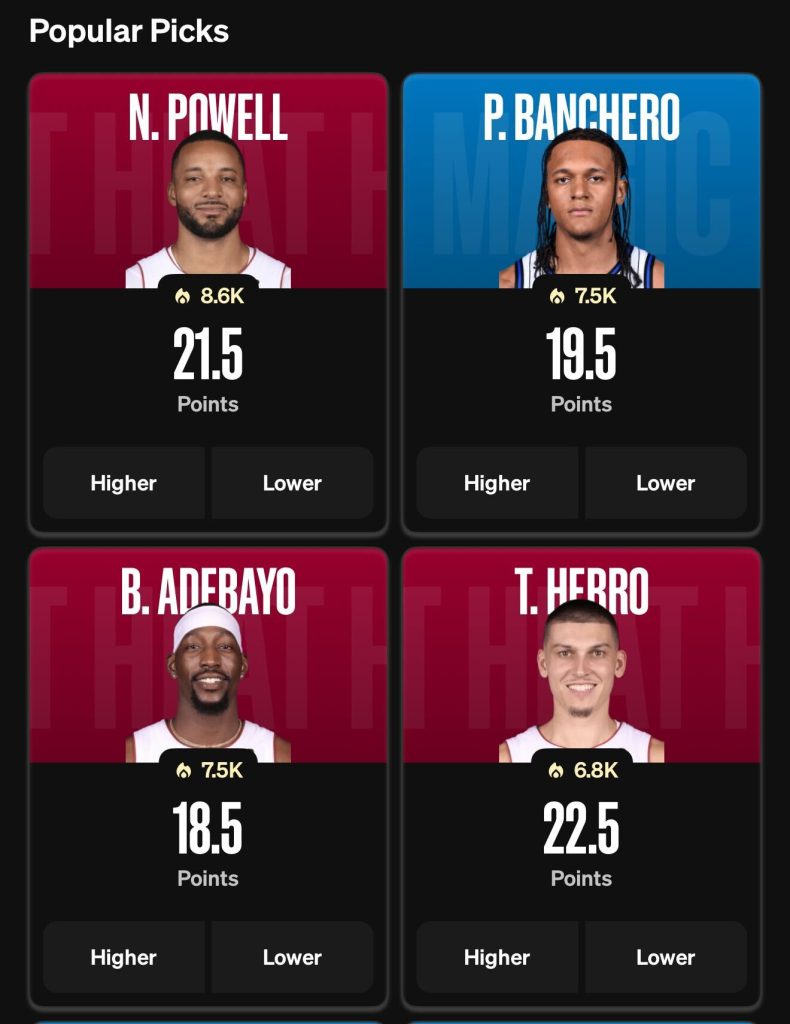Pick Higher on N. Powell 21.5 points
Screen dimensions: 790x1024
coord(124,483)
